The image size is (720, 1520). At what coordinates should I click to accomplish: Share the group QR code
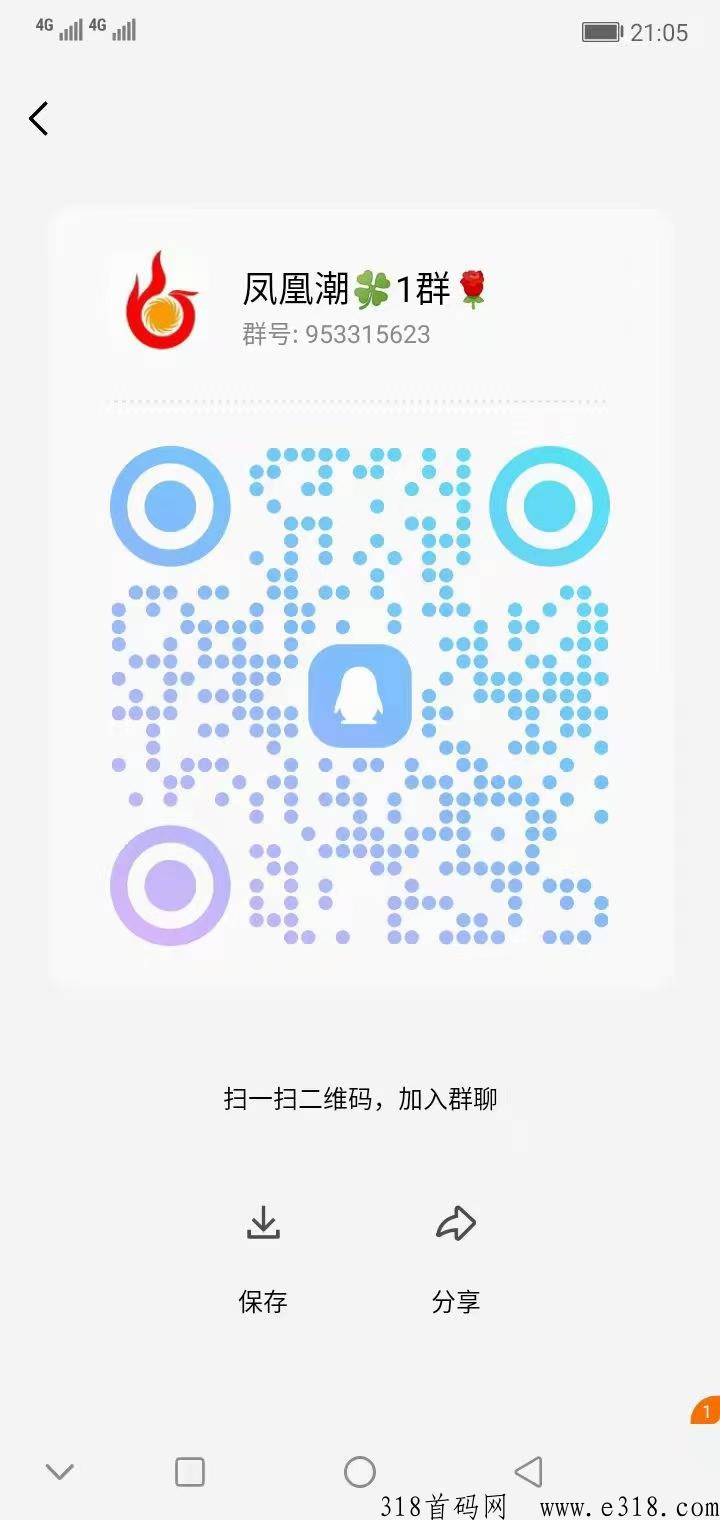pos(456,1259)
